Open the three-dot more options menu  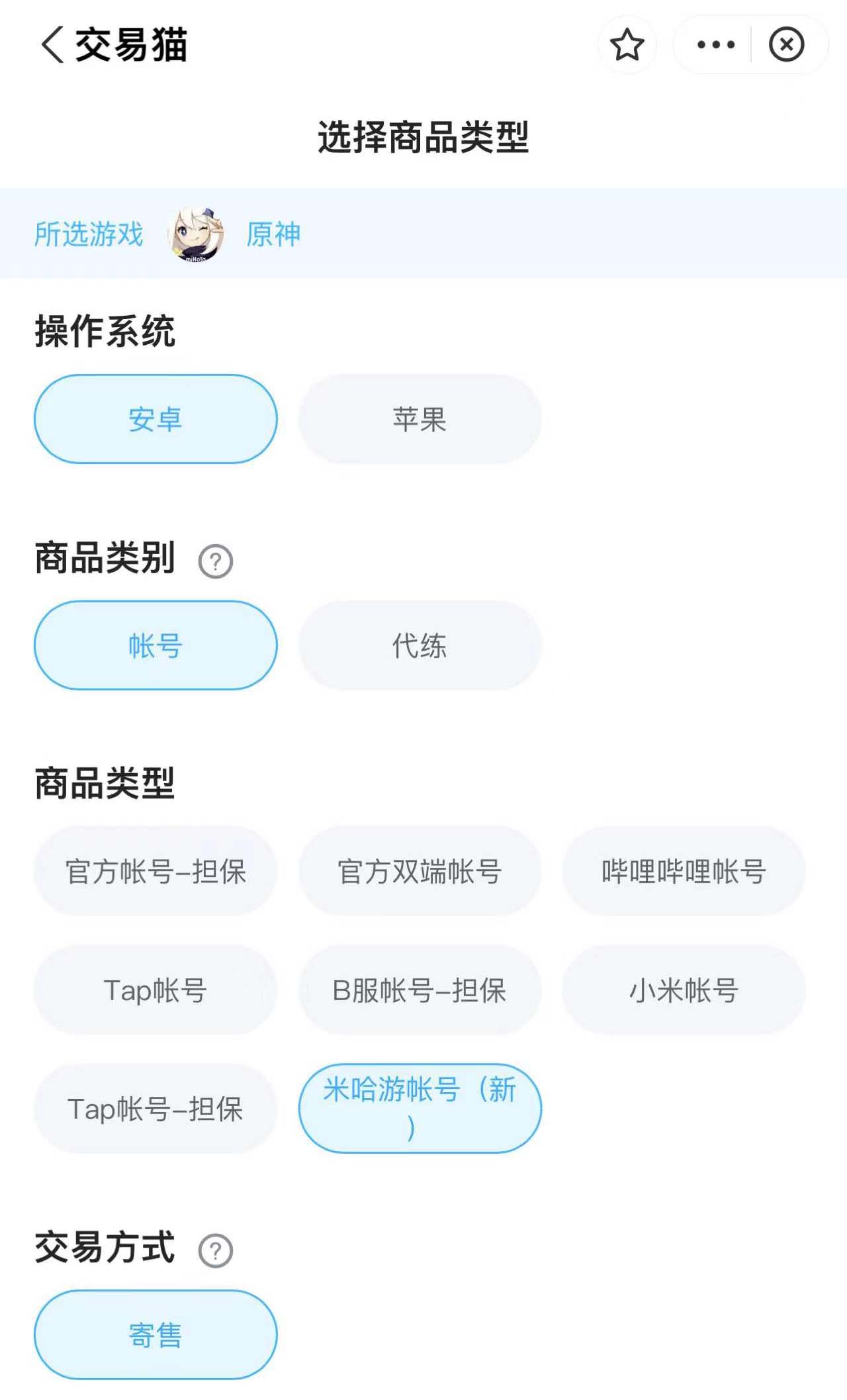(x=715, y=45)
